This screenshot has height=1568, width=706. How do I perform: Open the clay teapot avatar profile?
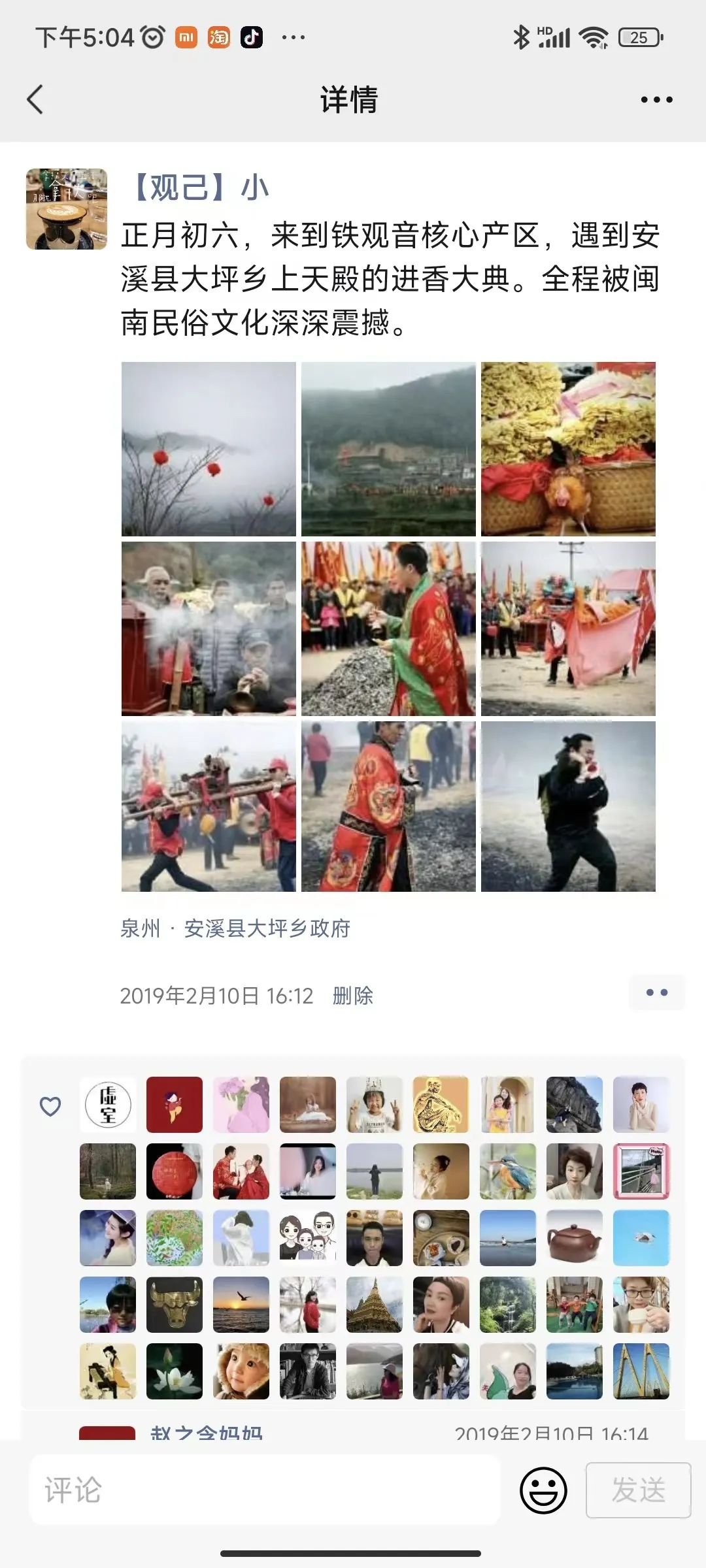575,1238
